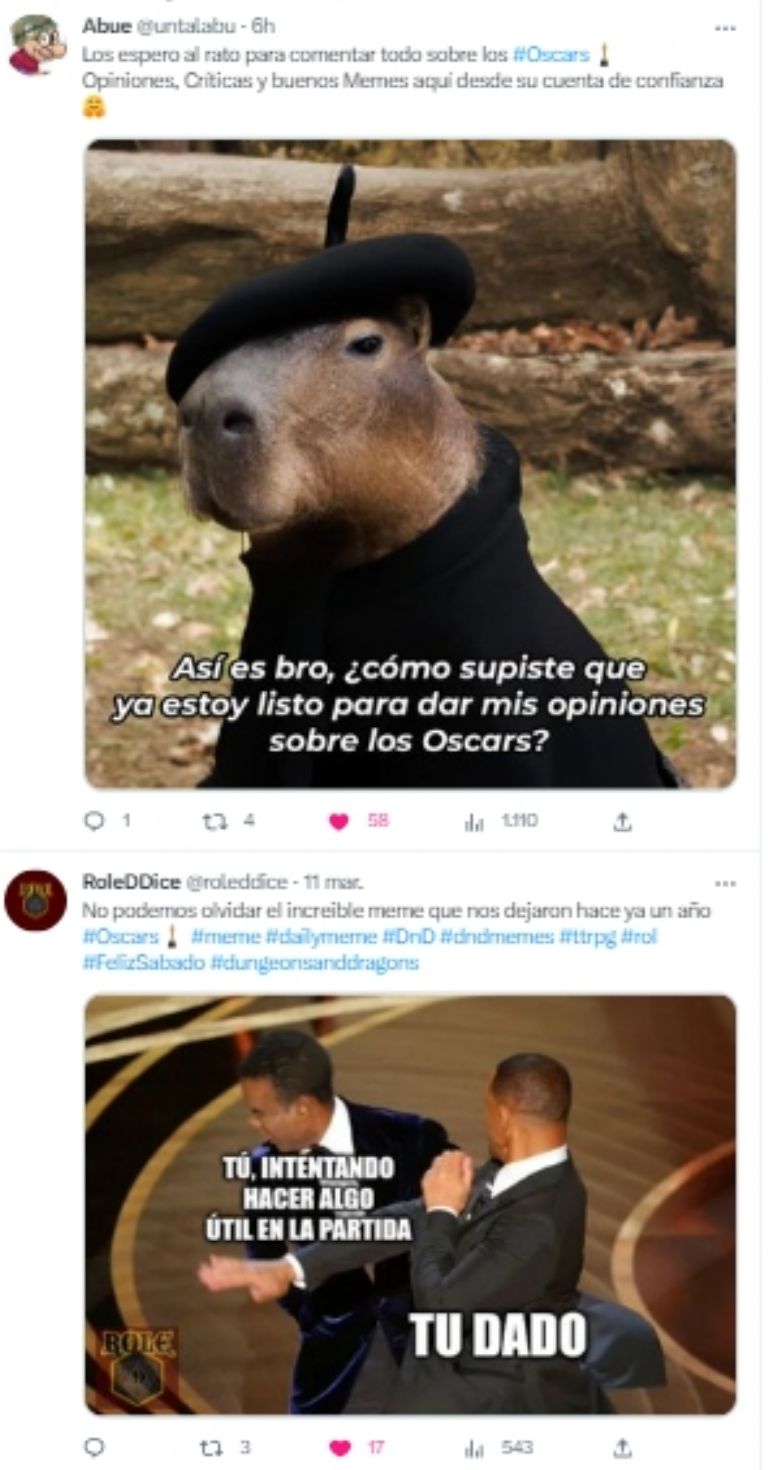Share RoleDDice's tweet
This screenshot has width=768, height=1470.
[x=622, y=1447]
